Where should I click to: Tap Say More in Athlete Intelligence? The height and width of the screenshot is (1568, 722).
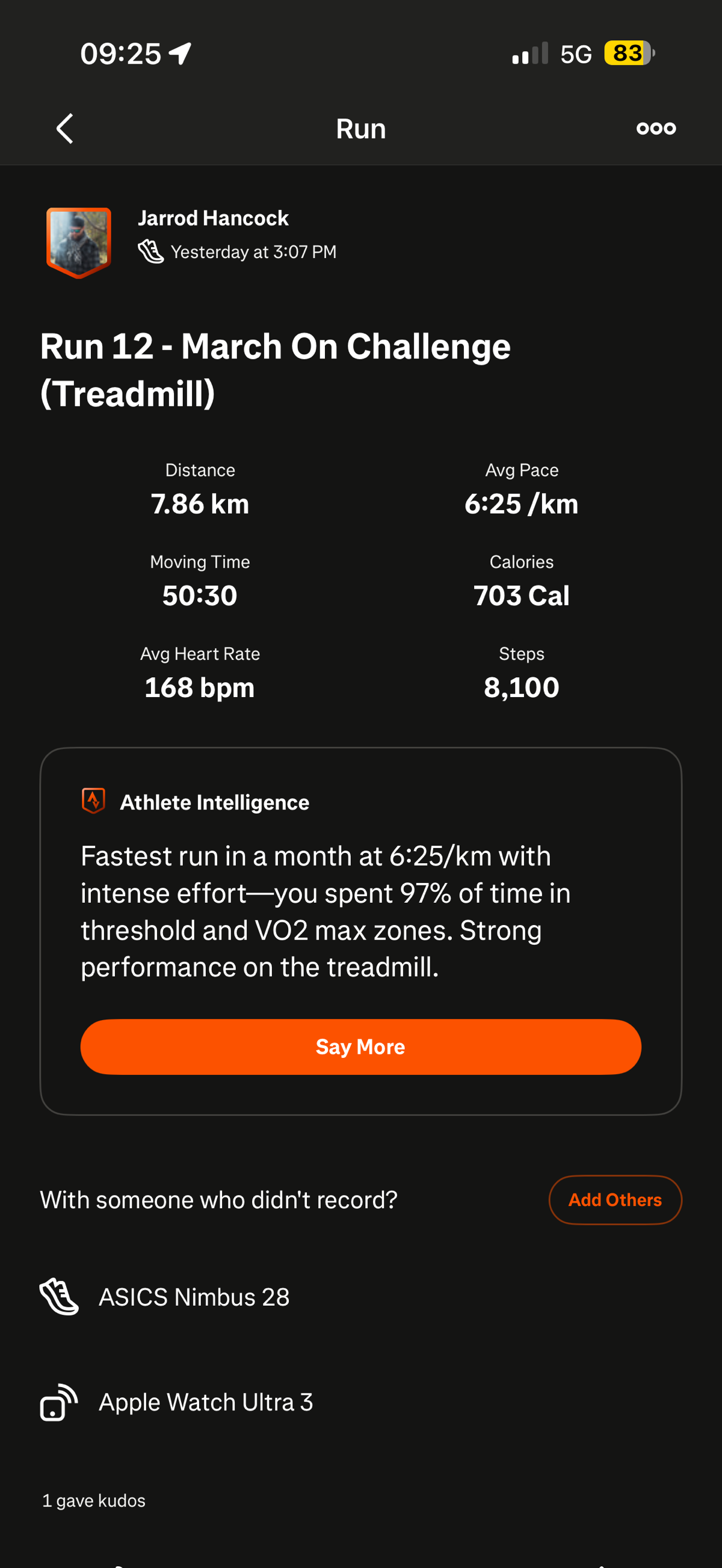[360, 1047]
